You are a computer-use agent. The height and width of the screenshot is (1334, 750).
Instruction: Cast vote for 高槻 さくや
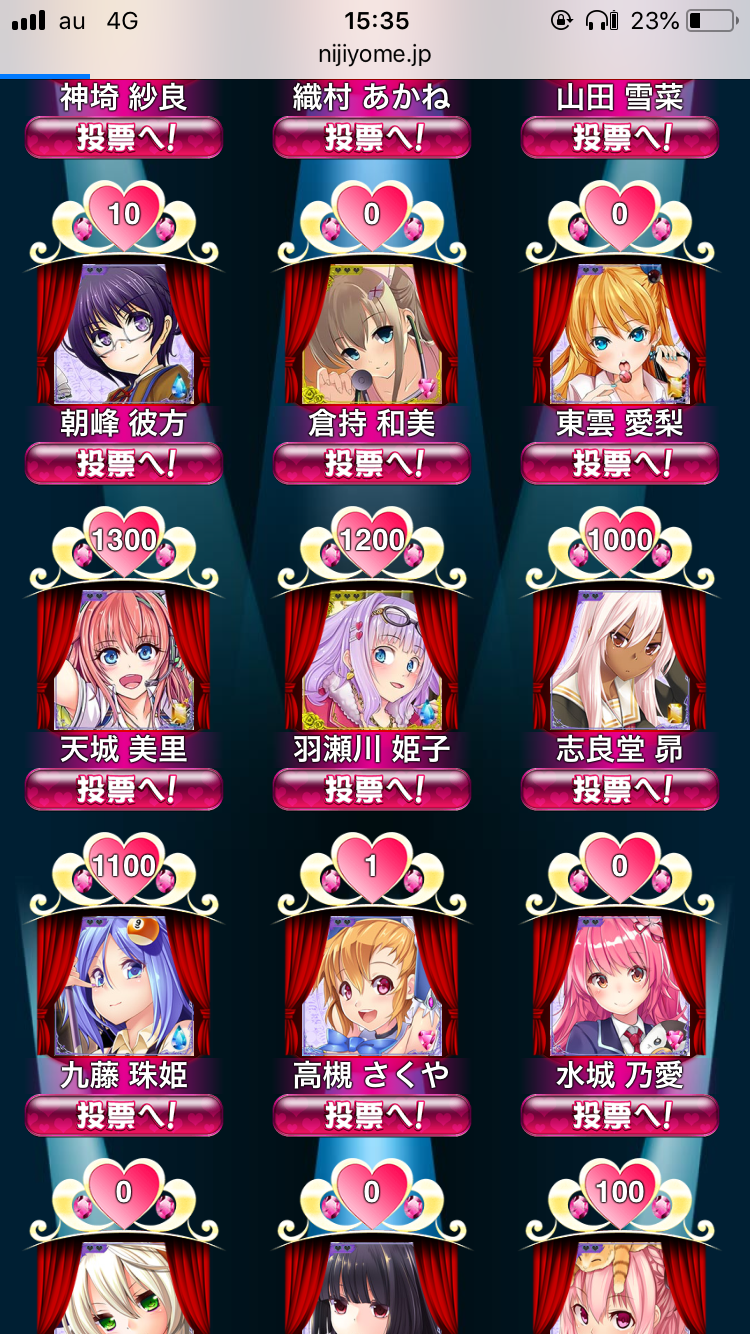pyautogui.click(x=372, y=1115)
